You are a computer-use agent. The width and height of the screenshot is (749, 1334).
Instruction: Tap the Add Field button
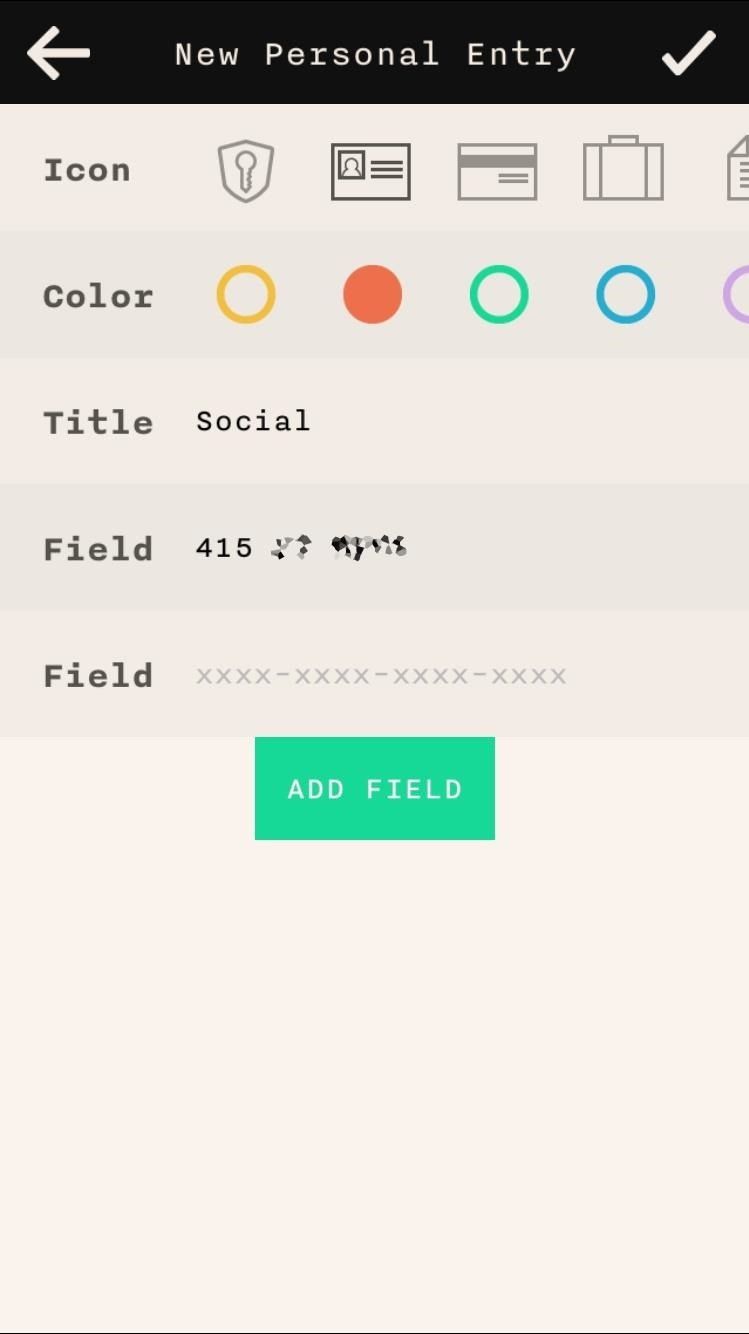coord(375,788)
